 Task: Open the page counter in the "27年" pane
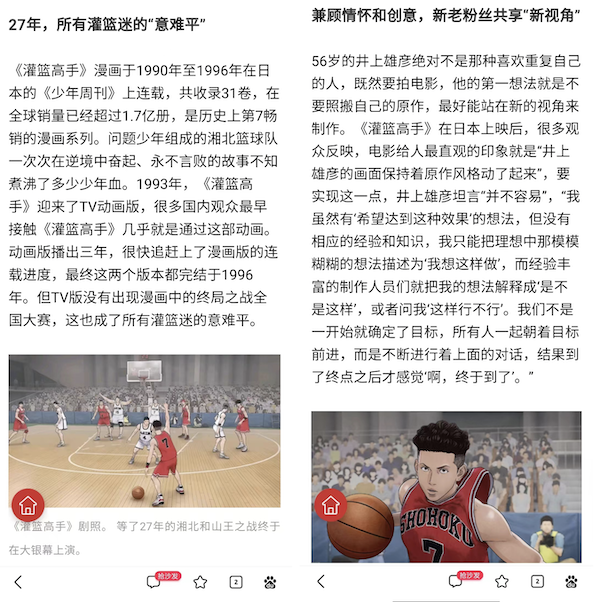coord(236,581)
